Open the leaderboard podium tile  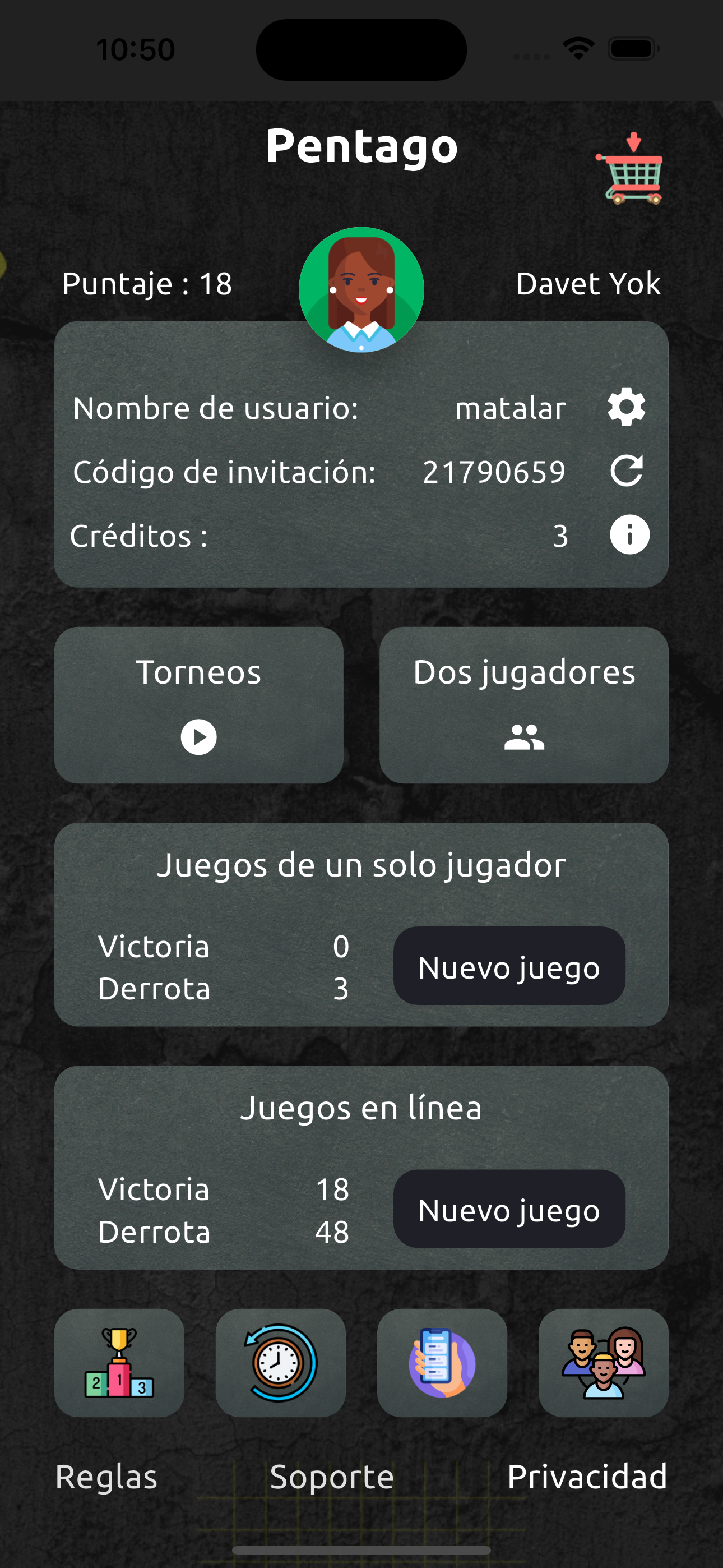click(x=119, y=1363)
